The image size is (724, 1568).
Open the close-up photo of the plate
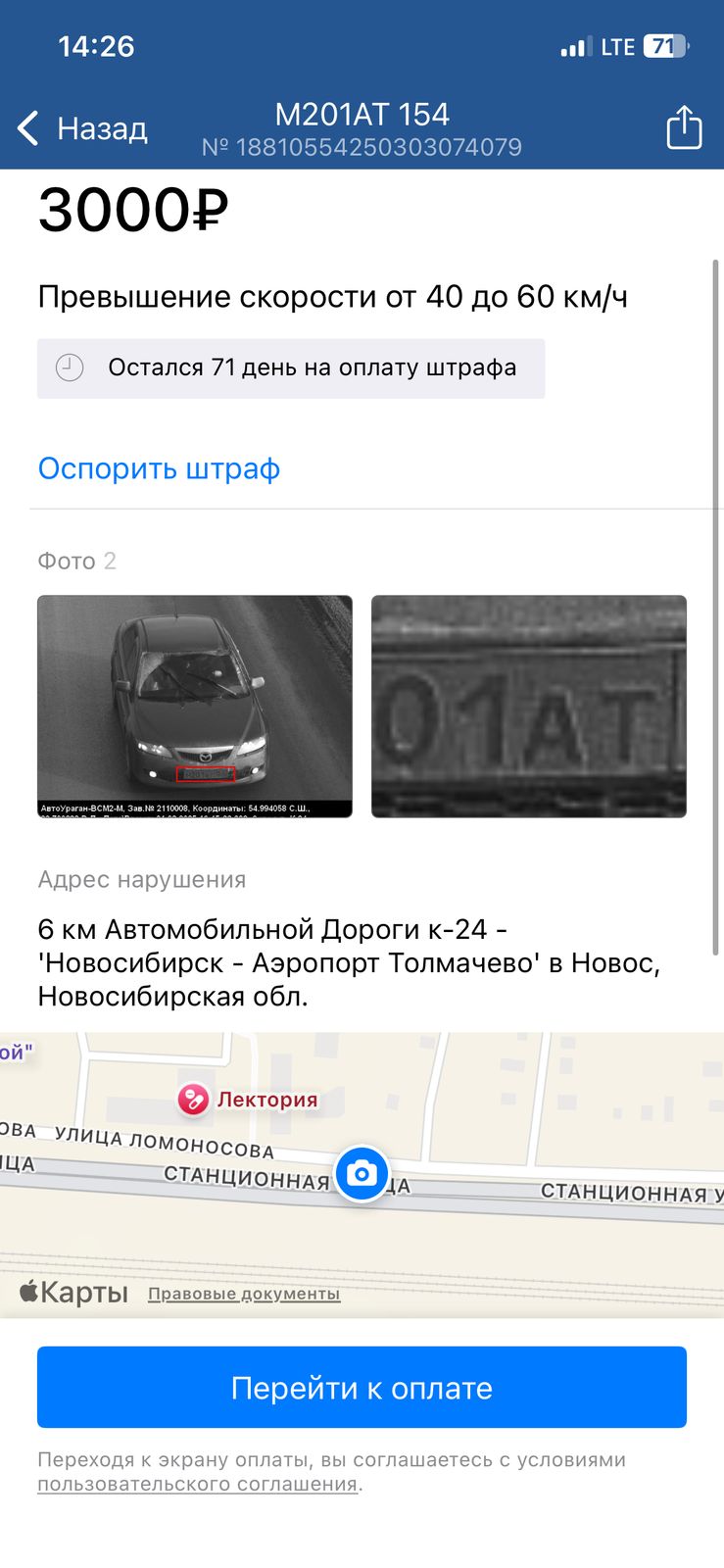point(529,707)
